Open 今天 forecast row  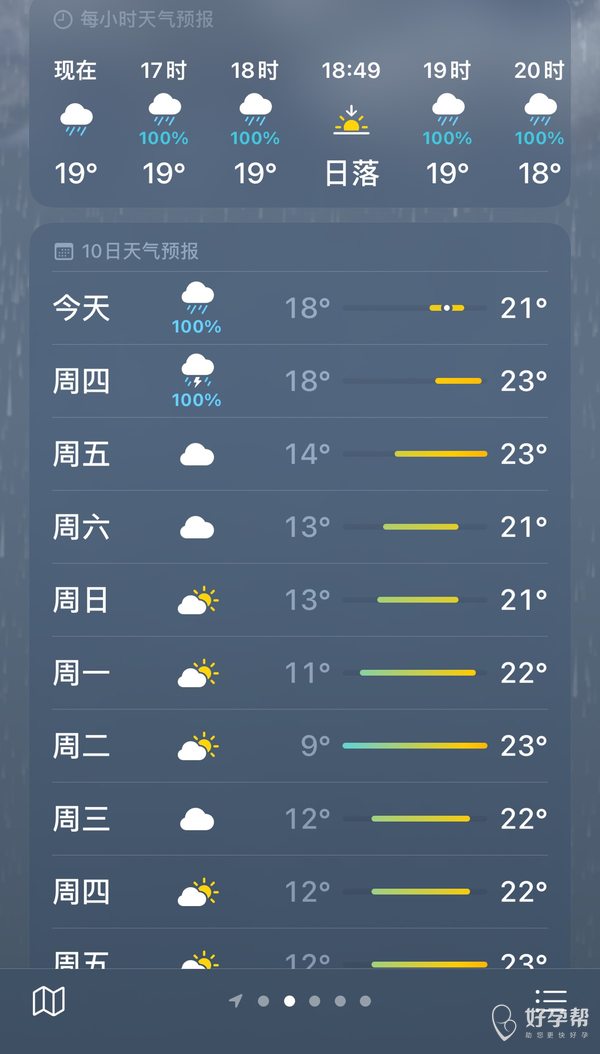pyautogui.click(x=300, y=308)
